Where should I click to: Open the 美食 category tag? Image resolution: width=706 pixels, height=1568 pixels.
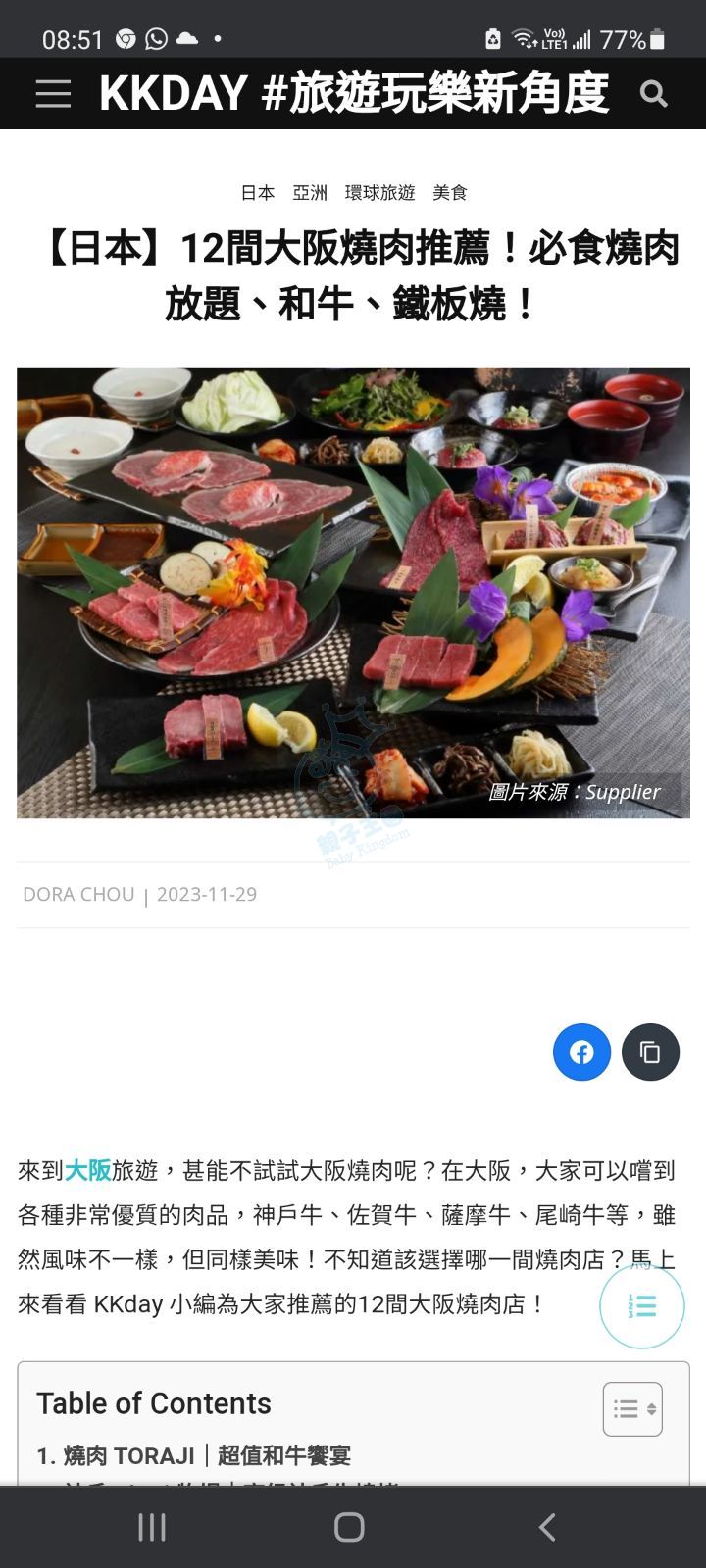click(x=450, y=193)
